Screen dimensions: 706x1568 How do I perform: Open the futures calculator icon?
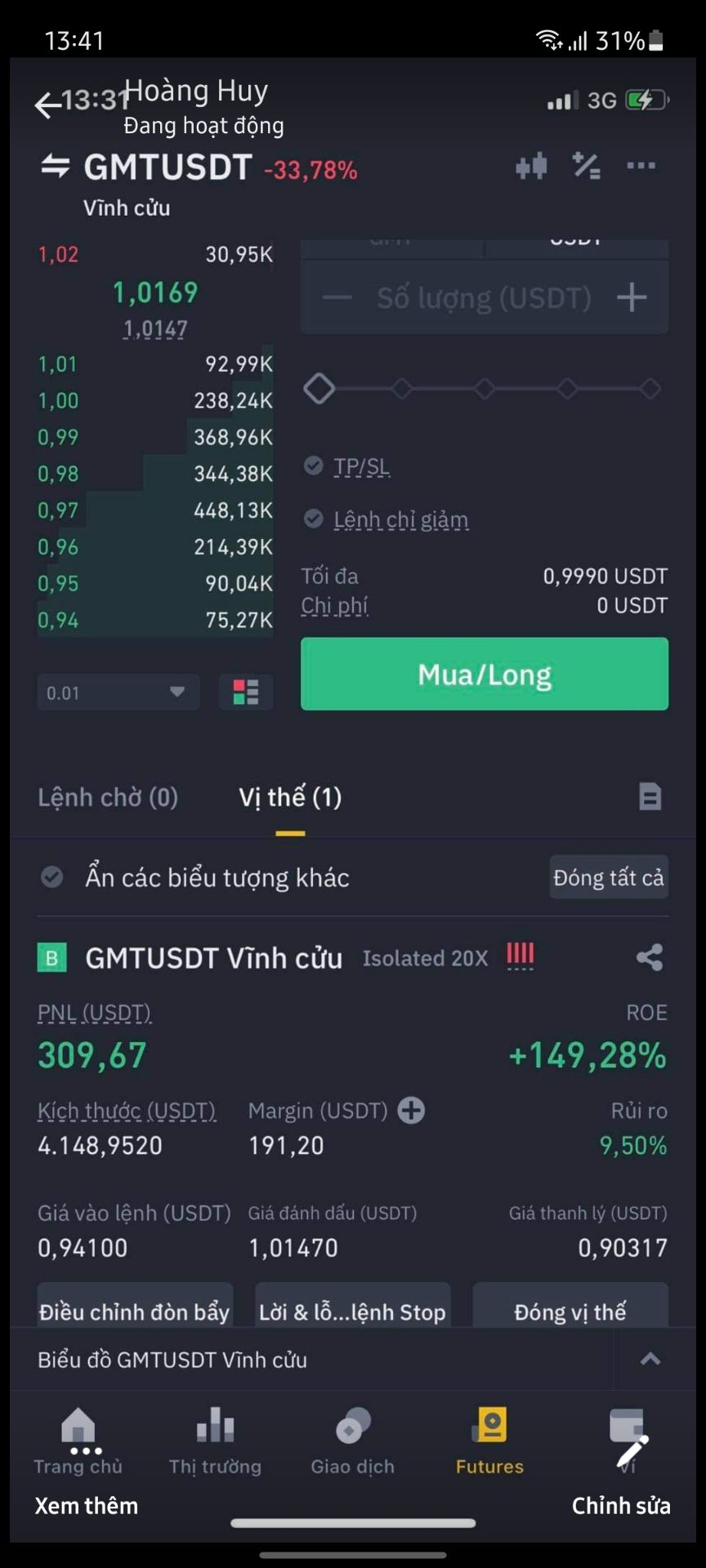pyautogui.click(x=587, y=166)
